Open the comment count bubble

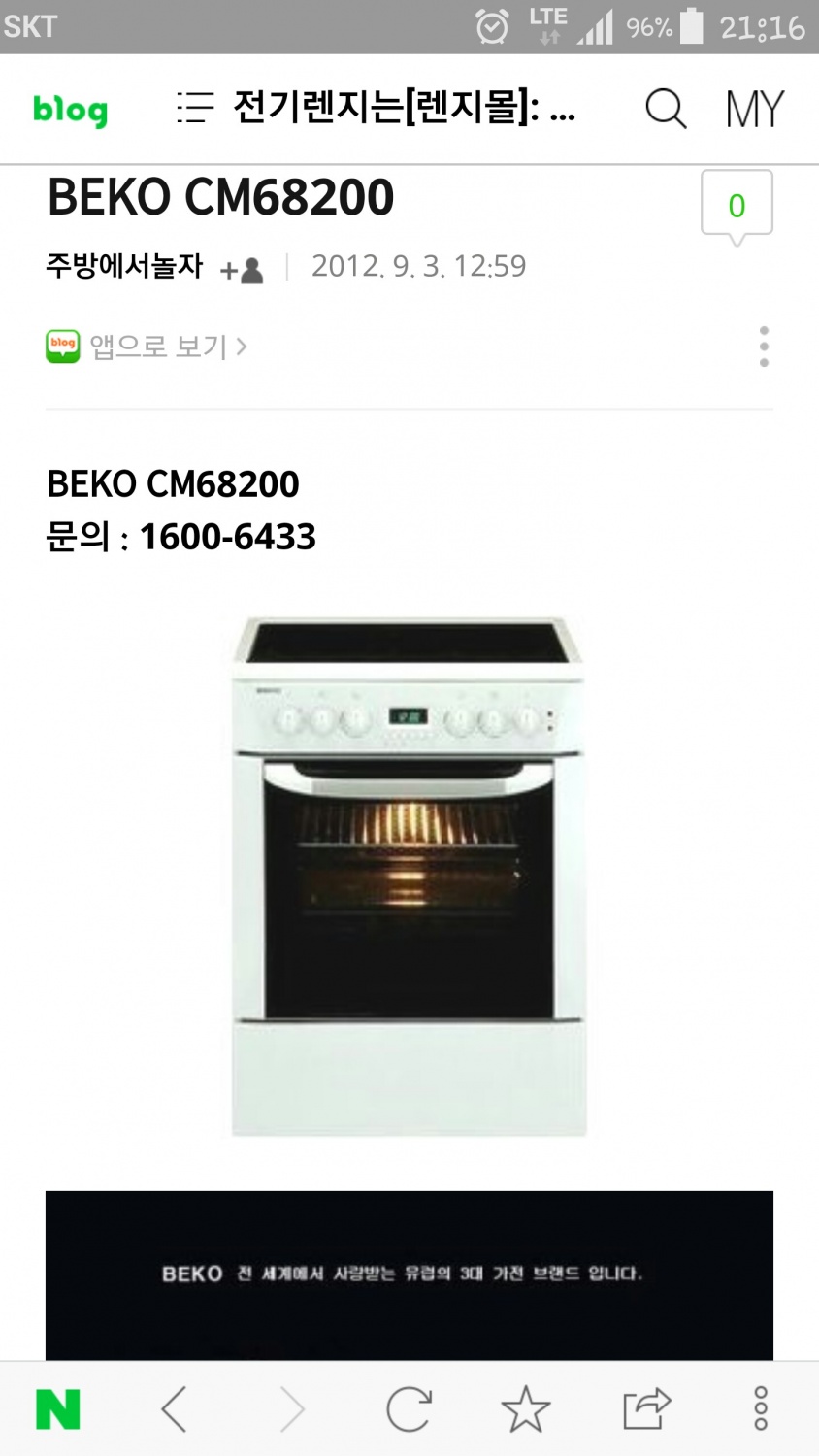tap(737, 205)
